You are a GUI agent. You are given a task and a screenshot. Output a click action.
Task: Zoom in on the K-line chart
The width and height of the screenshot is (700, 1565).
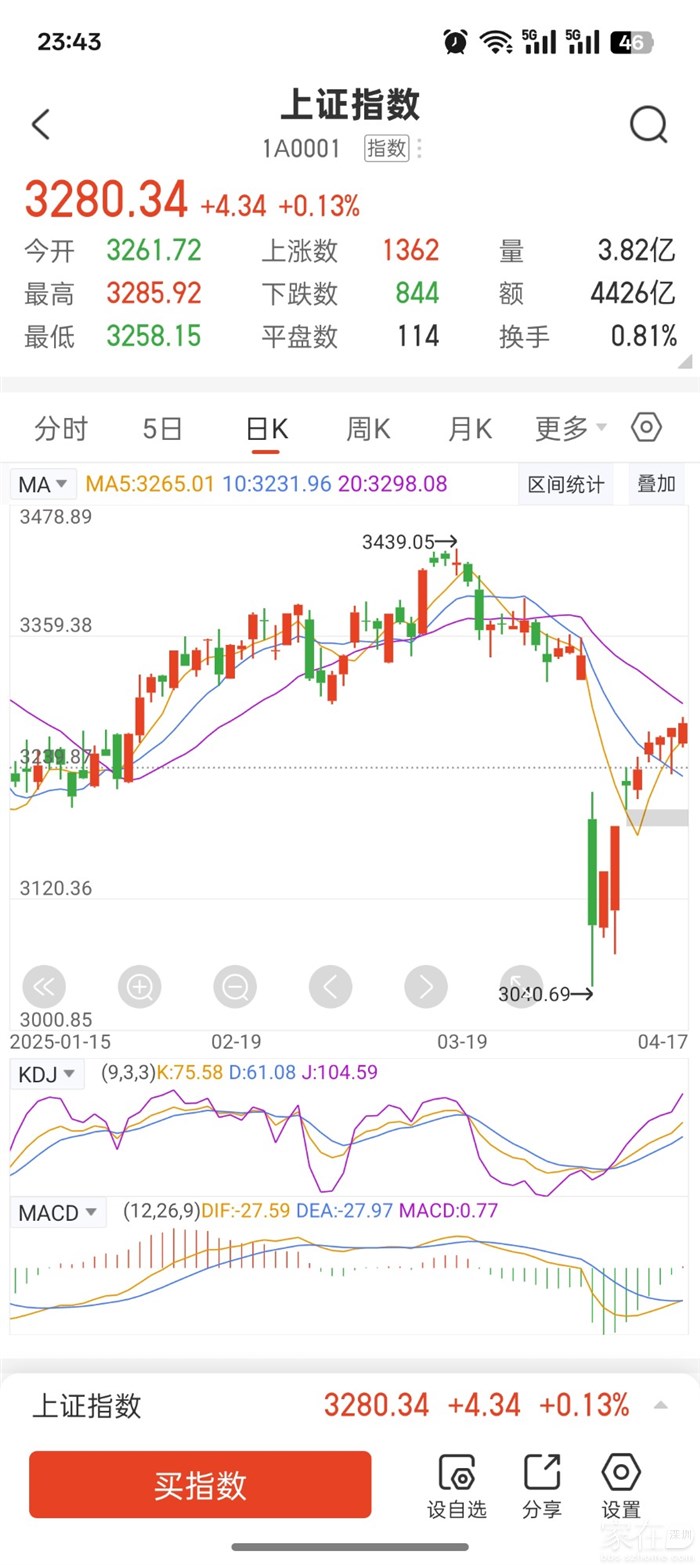pyautogui.click(x=139, y=987)
